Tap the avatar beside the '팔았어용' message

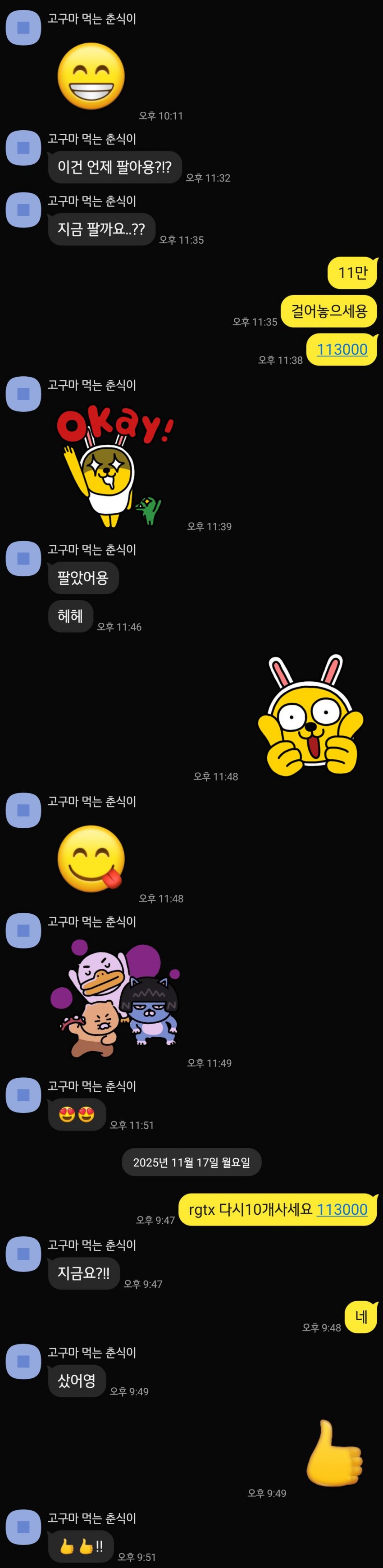(23, 558)
